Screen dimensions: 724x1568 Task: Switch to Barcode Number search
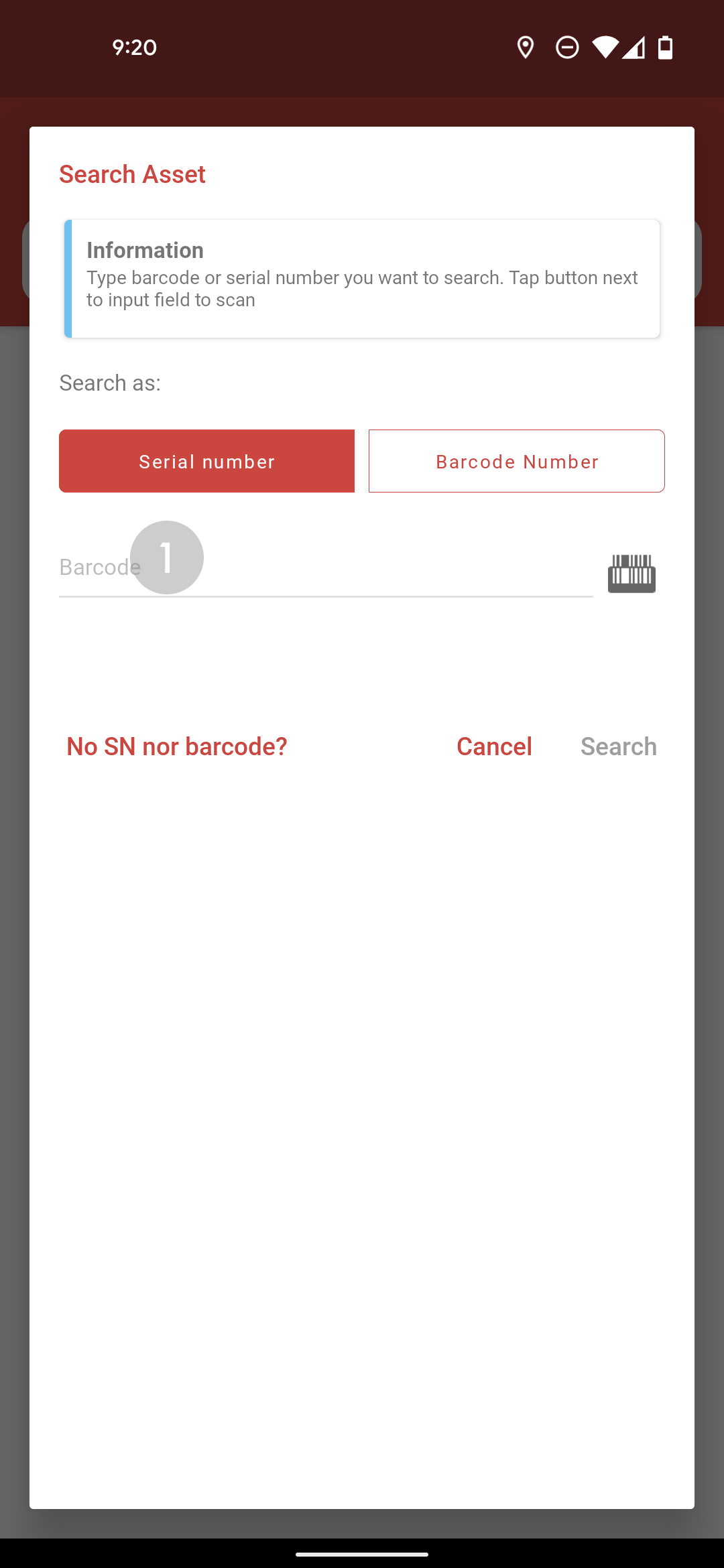pos(517,461)
